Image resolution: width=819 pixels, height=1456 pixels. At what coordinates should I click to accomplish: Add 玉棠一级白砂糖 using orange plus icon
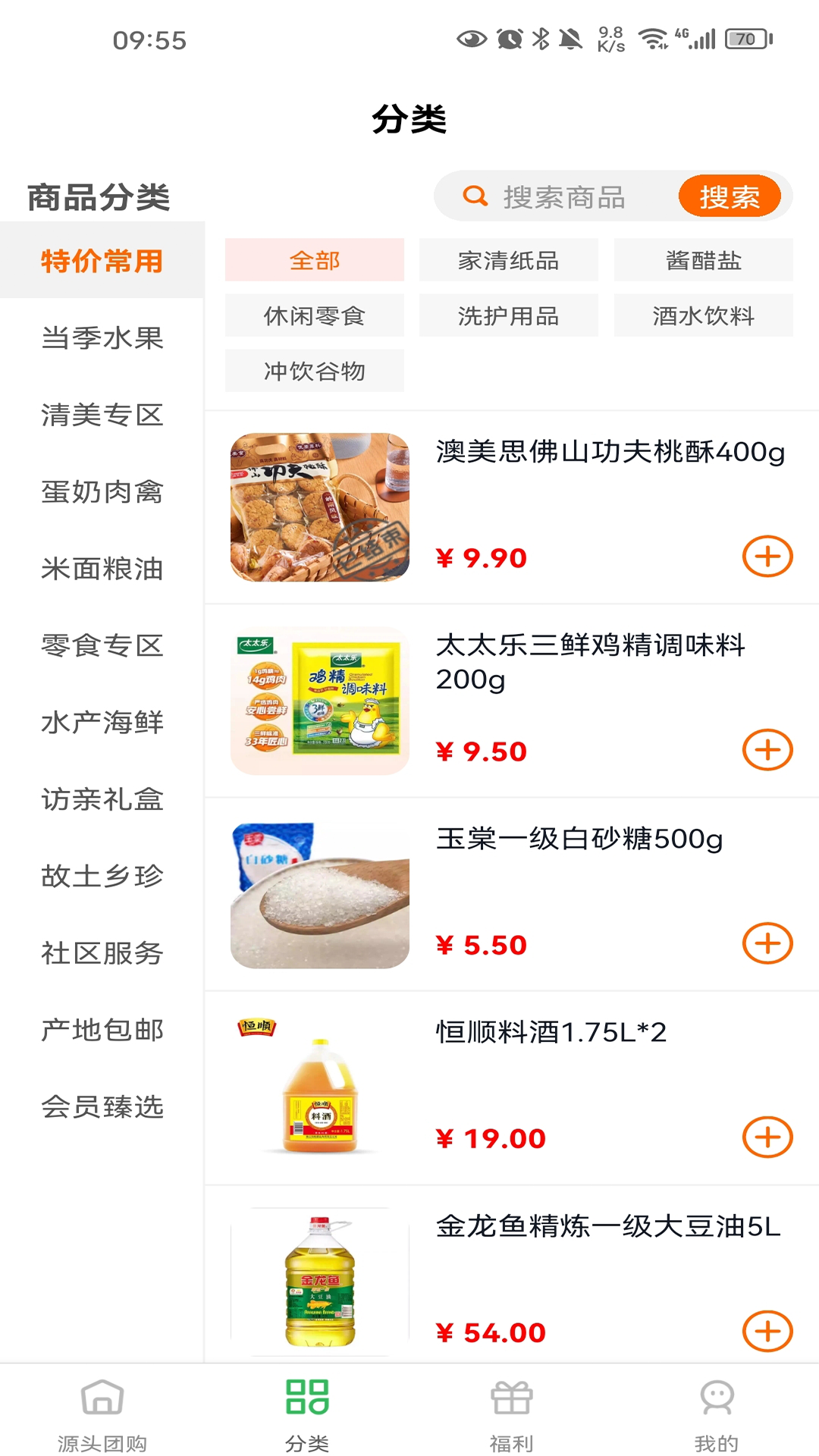(x=767, y=944)
